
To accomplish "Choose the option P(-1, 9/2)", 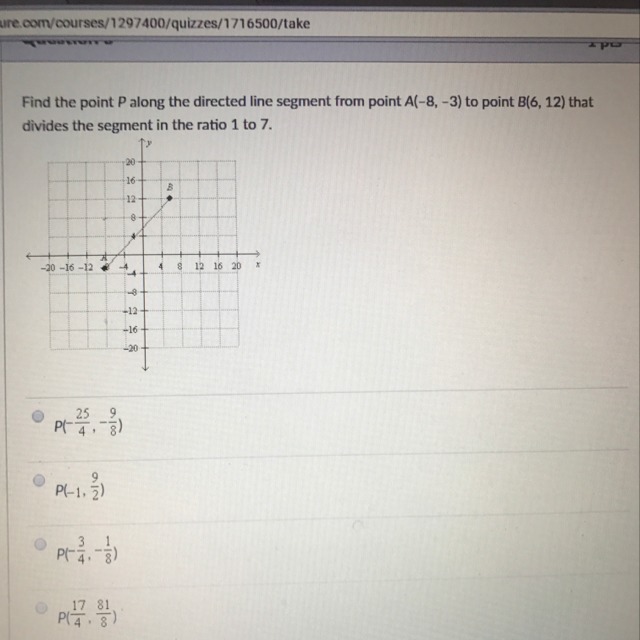I will point(39,480).
